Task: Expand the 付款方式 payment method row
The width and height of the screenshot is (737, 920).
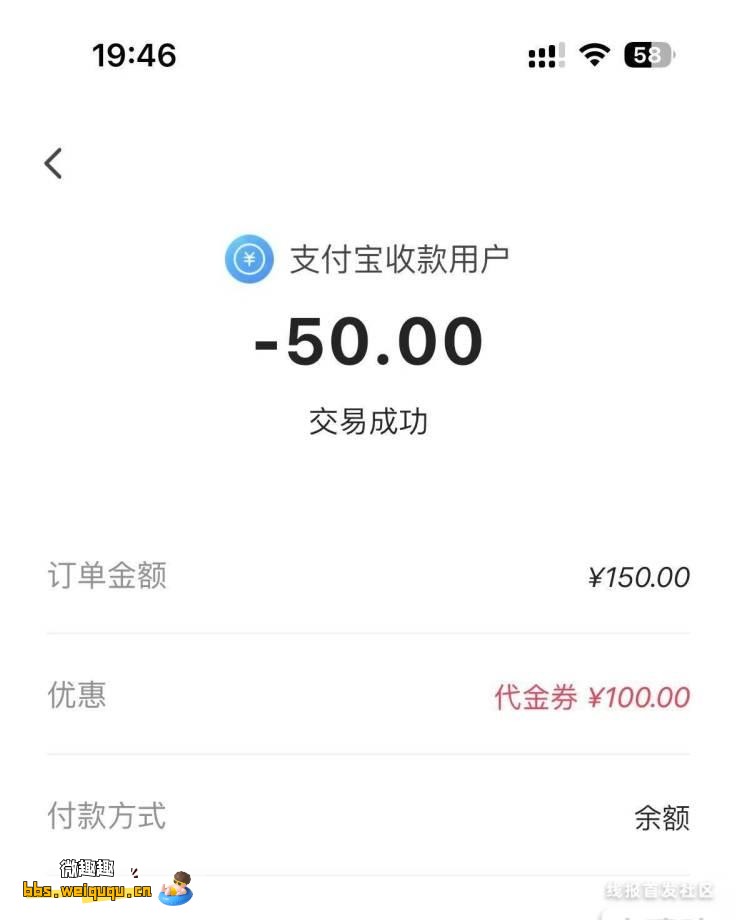Action: [368, 817]
